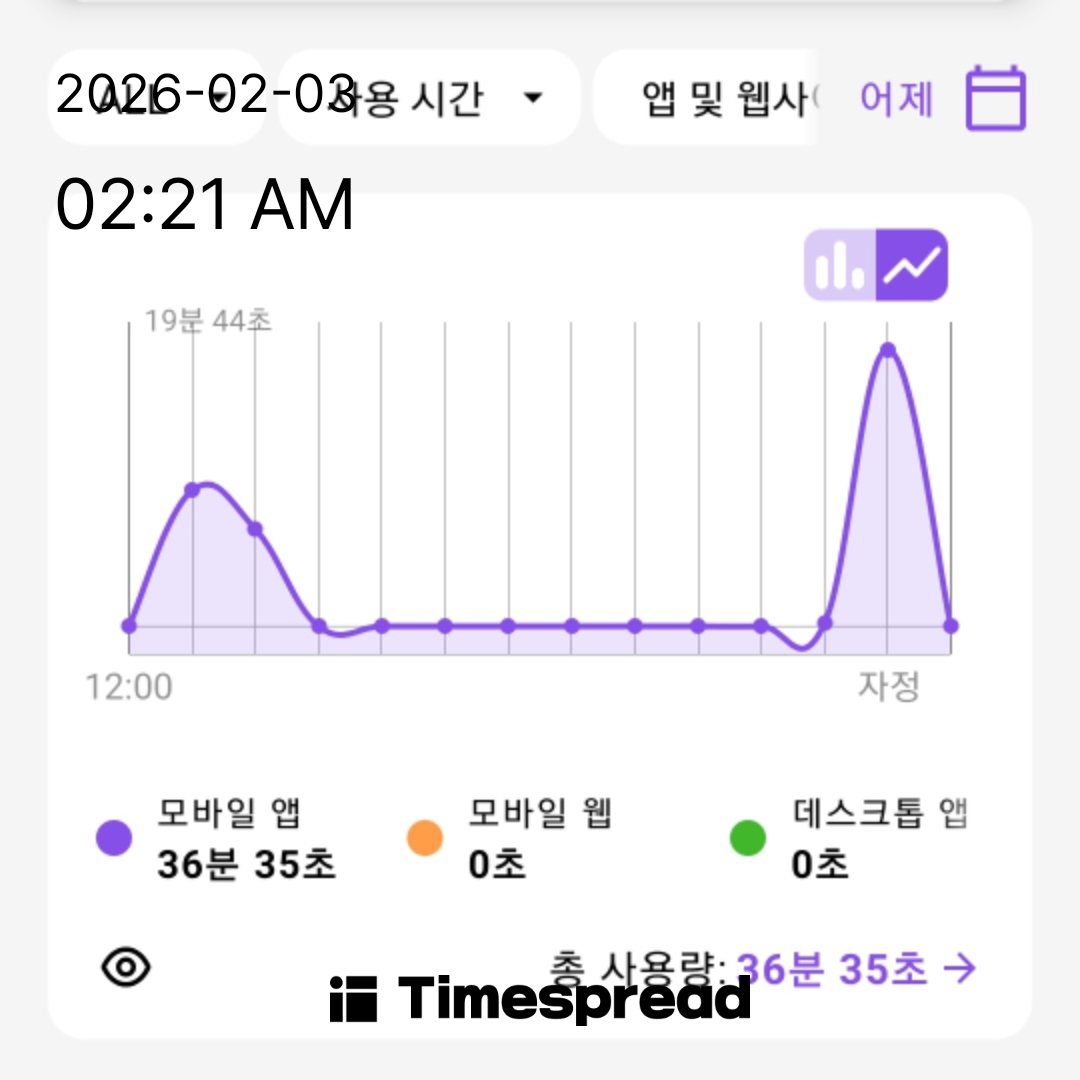Toggle the eye visibility icon
Viewport: 1080px width, 1080px height.
pos(127,966)
